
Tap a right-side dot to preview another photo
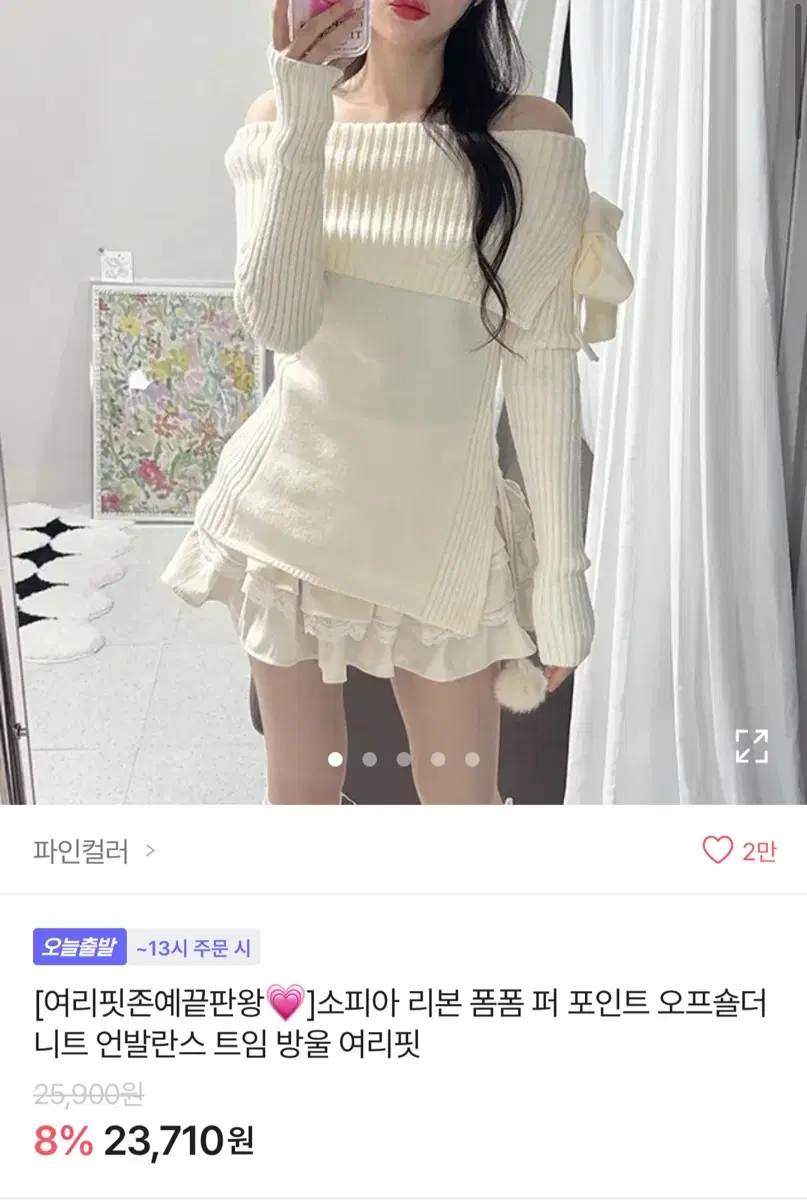tap(438, 760)
